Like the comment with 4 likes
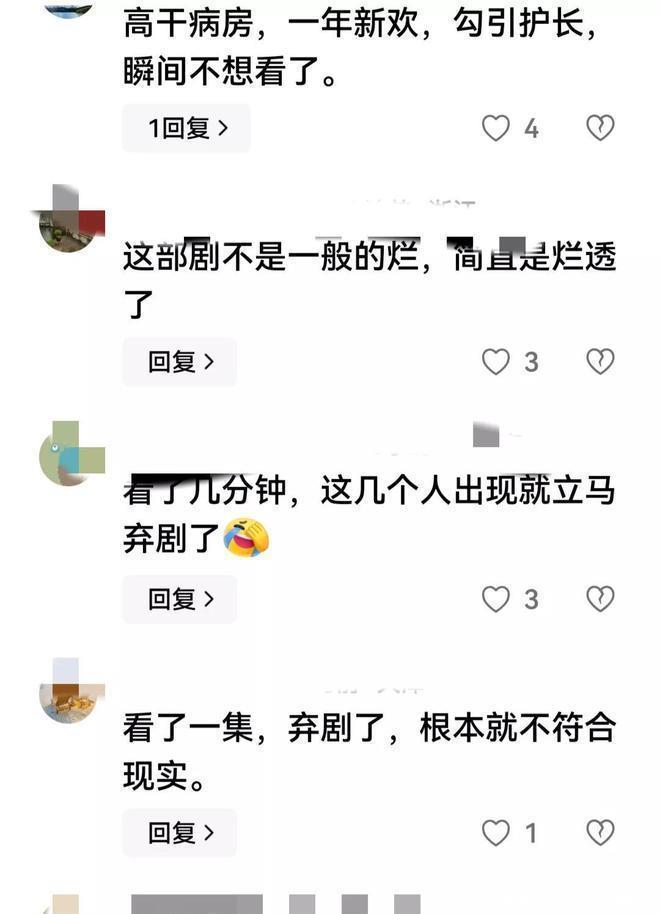This screenshot has width=660, height=914. tap(496, 128)
